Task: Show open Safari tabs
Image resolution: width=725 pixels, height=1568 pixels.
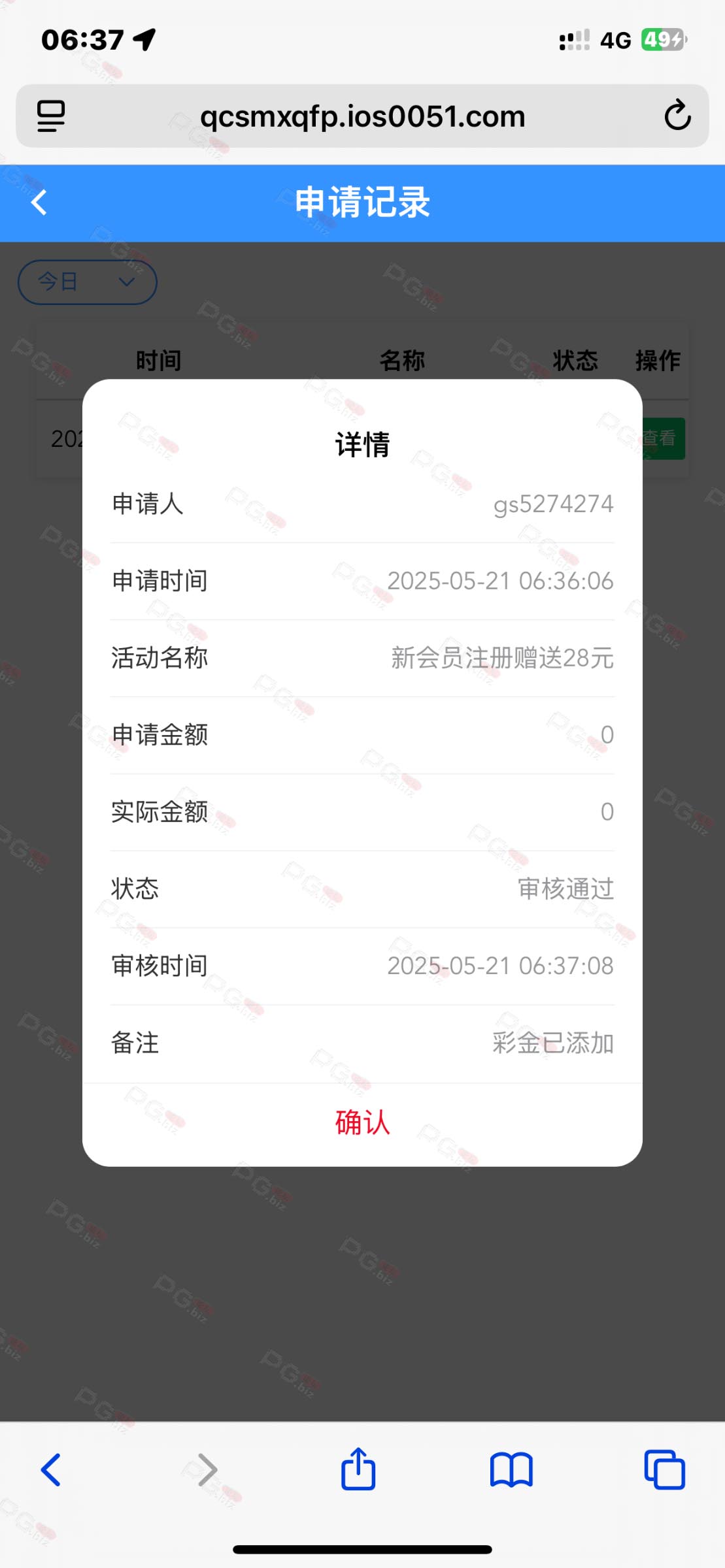Action: (664, 1470)
